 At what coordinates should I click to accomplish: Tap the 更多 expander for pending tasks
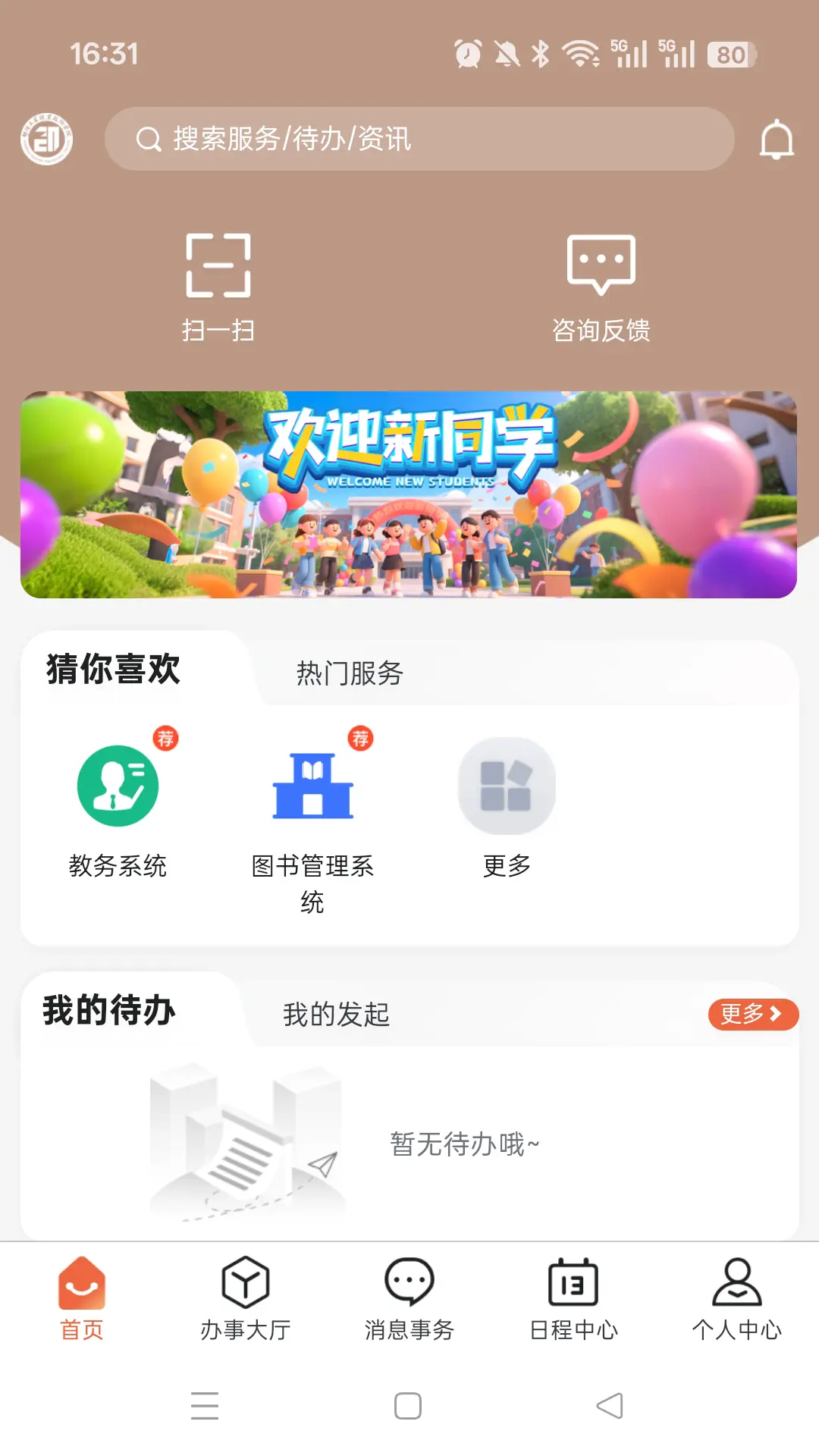click(752, 1014)
